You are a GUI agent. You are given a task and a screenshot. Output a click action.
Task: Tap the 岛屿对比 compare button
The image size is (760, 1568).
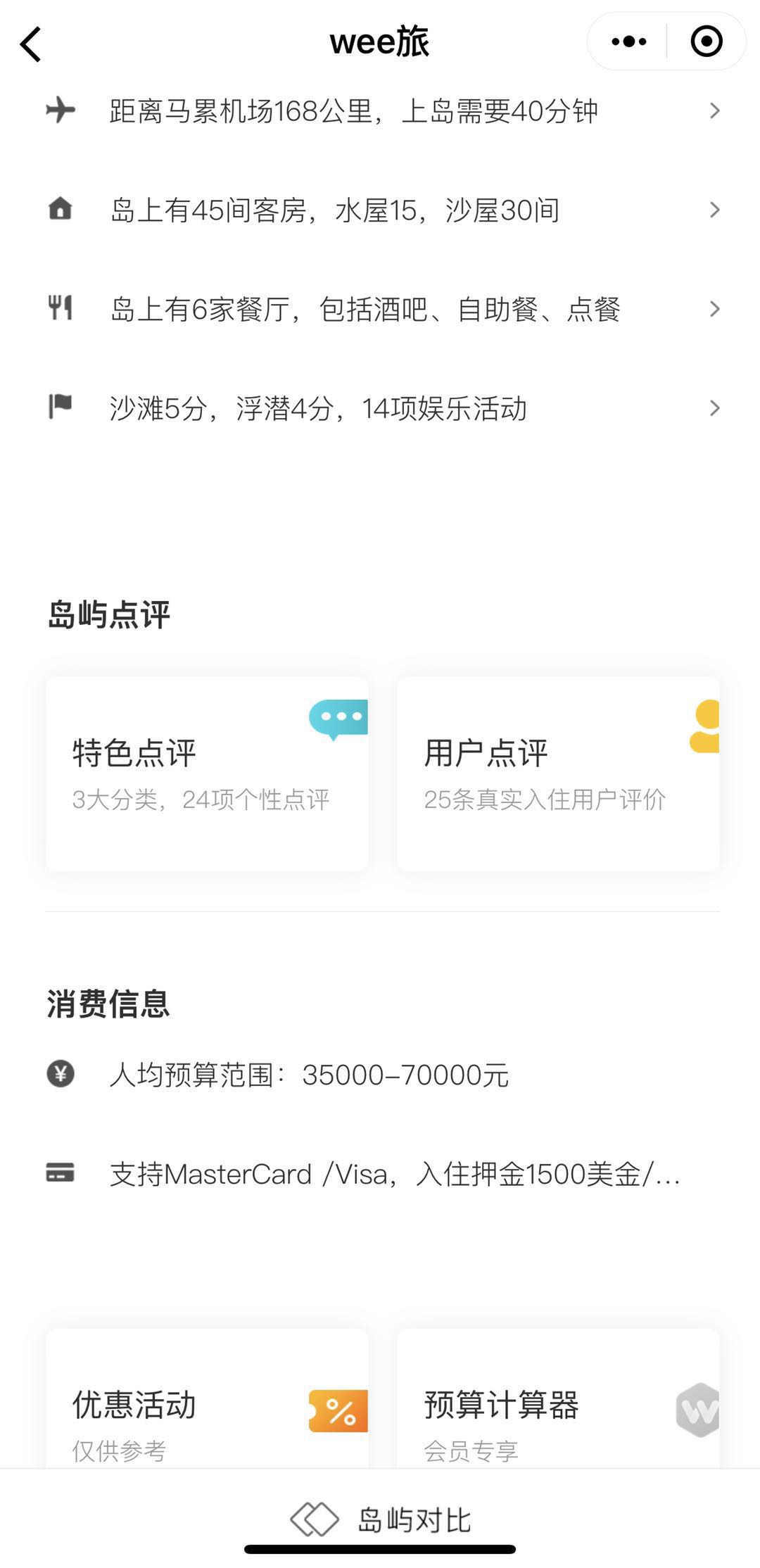tap(380, 1519)
